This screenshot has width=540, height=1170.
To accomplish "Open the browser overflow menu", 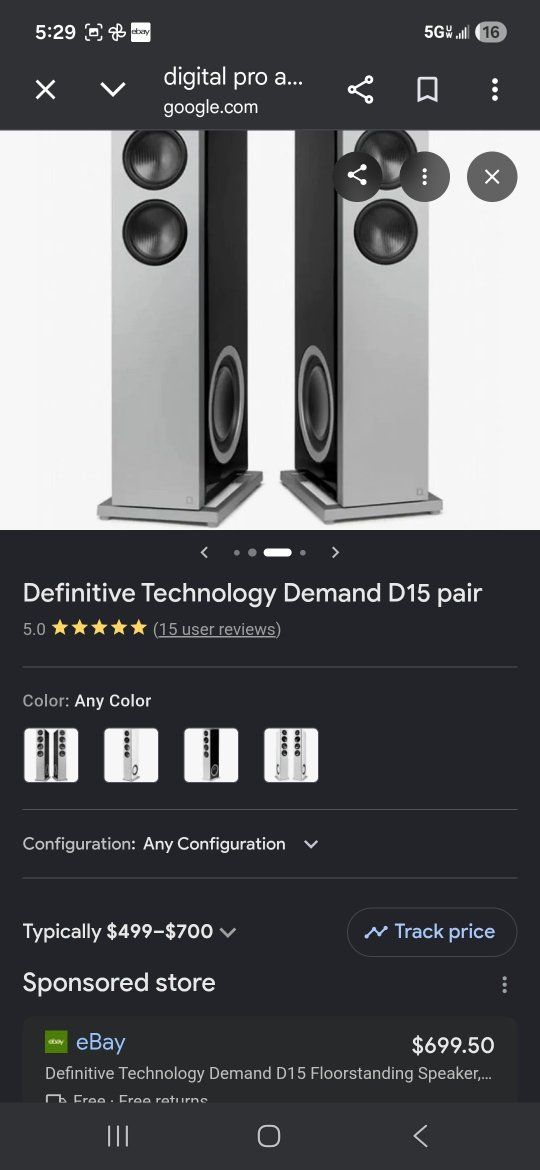I will 495,90.
